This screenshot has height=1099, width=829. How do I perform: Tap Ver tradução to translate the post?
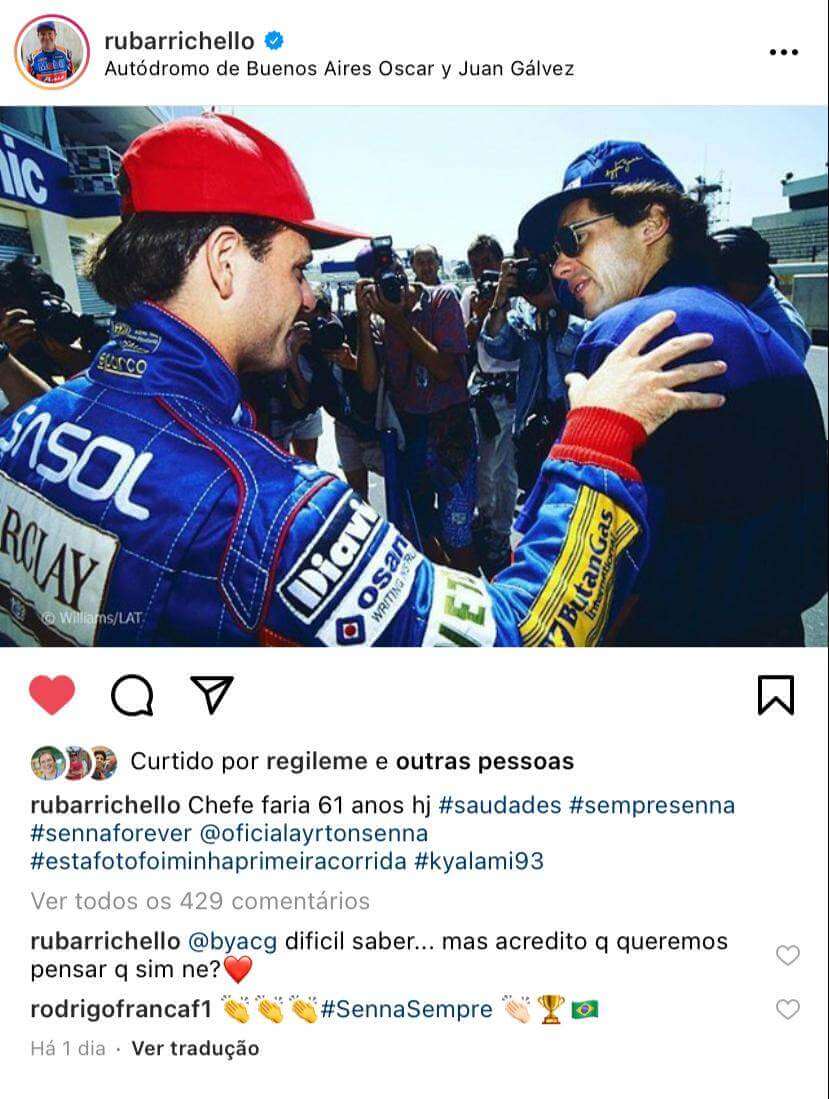point(195,1048)
